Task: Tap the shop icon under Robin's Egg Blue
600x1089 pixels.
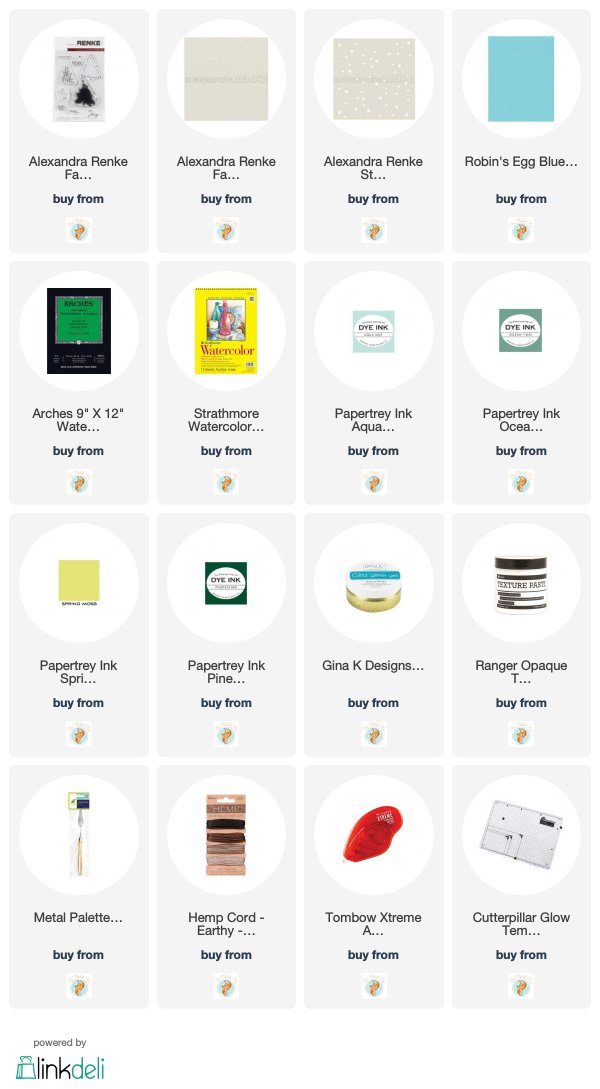Action: [521, 230]
